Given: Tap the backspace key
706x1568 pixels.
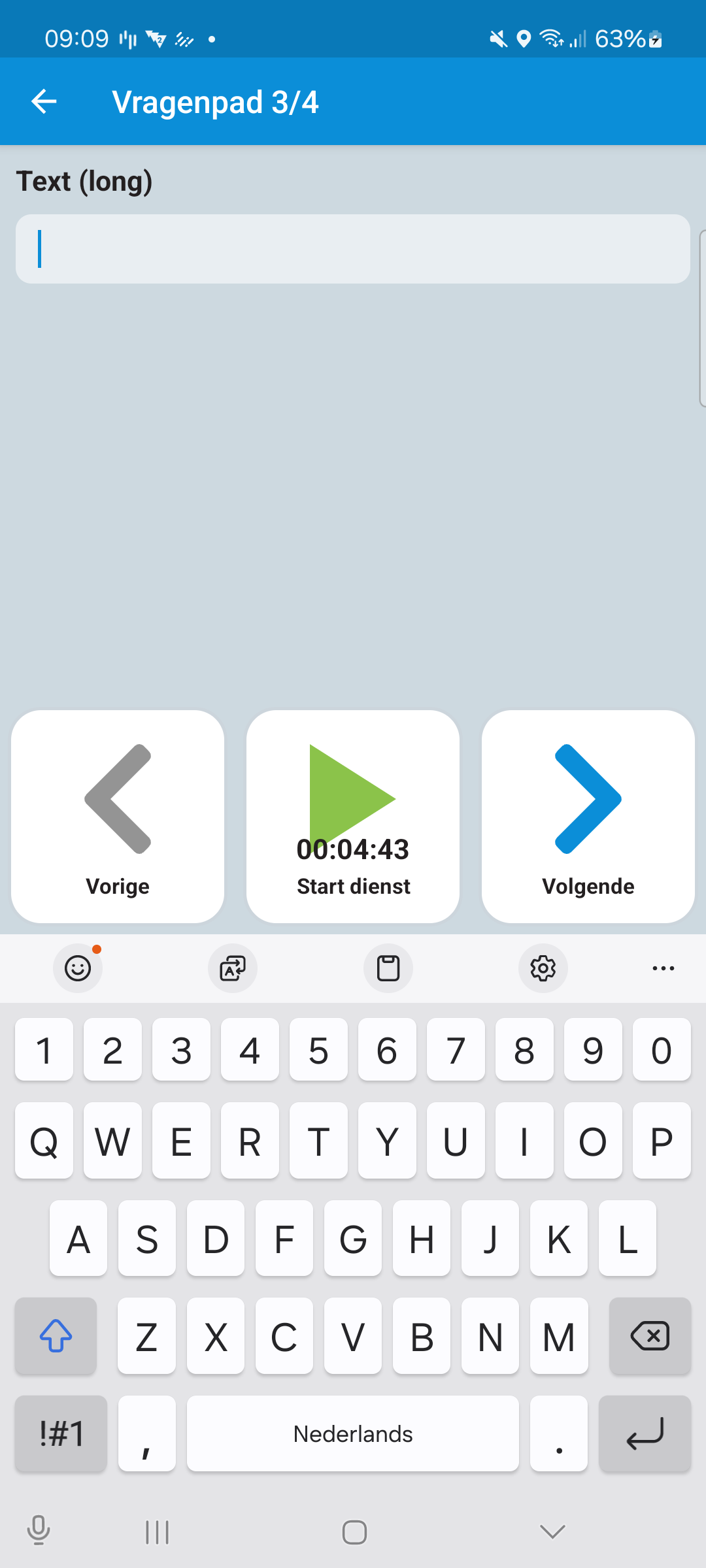Looking at the screenshot, I should coord(650,1336).
